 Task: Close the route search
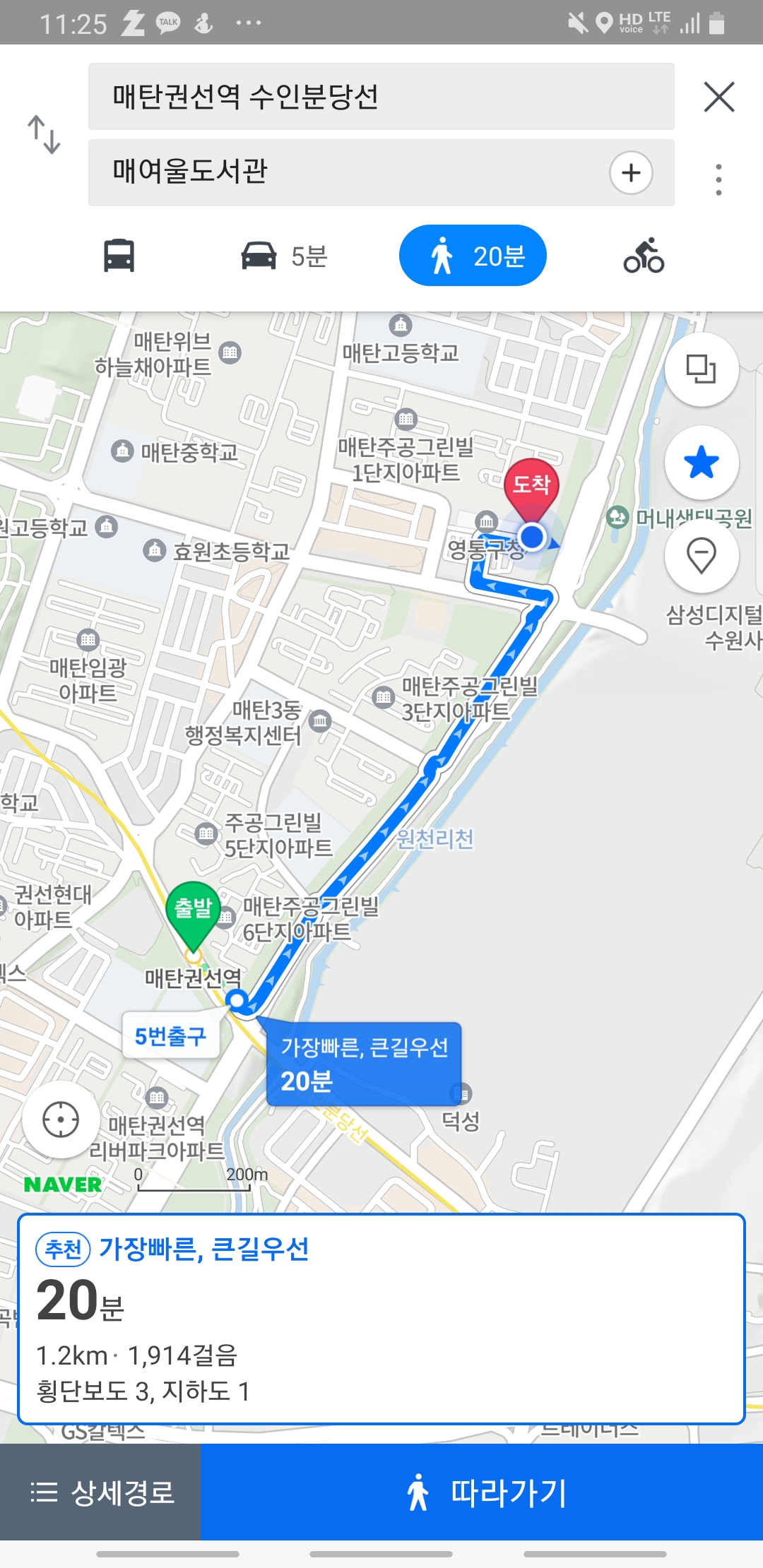coord(719,97)
